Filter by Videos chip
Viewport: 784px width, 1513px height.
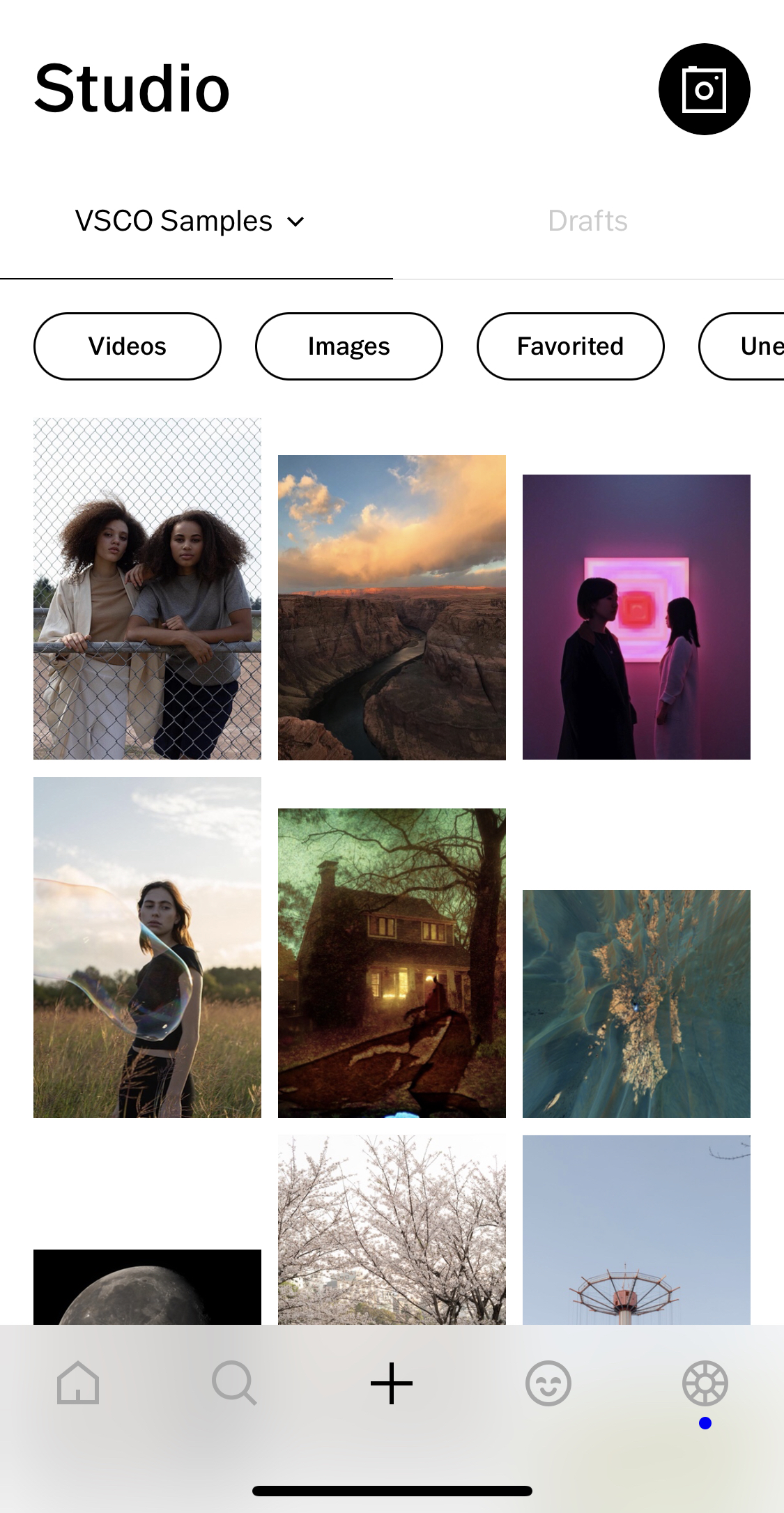coord(128,346)
